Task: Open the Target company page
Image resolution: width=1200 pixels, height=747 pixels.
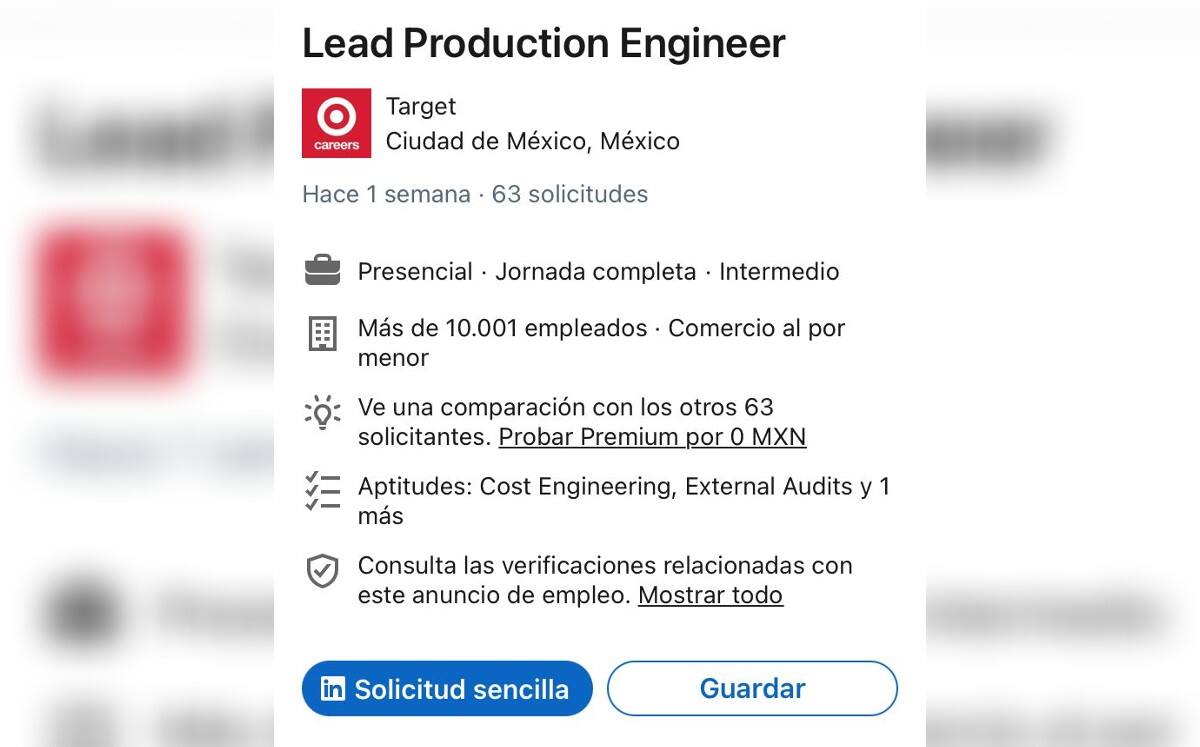Action: 421,107
